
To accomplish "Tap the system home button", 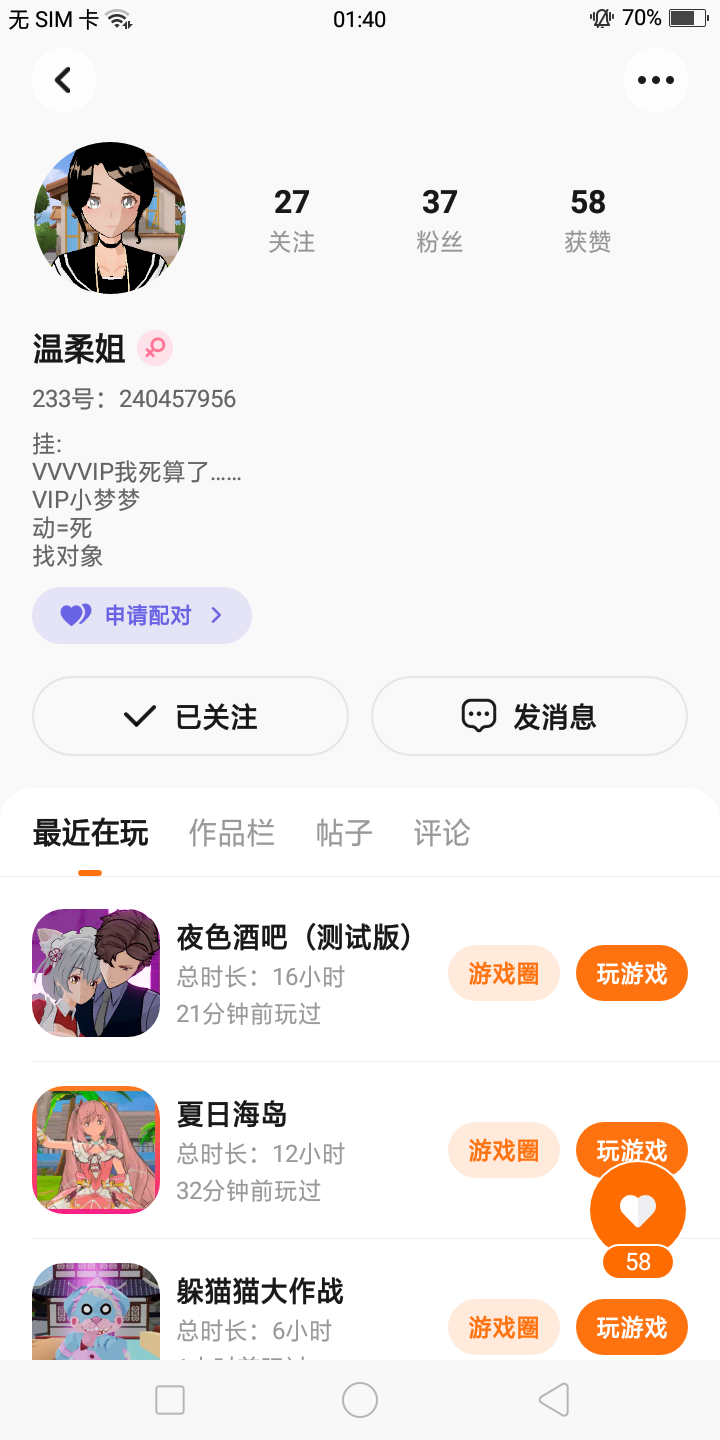I will coord(360,1400).
